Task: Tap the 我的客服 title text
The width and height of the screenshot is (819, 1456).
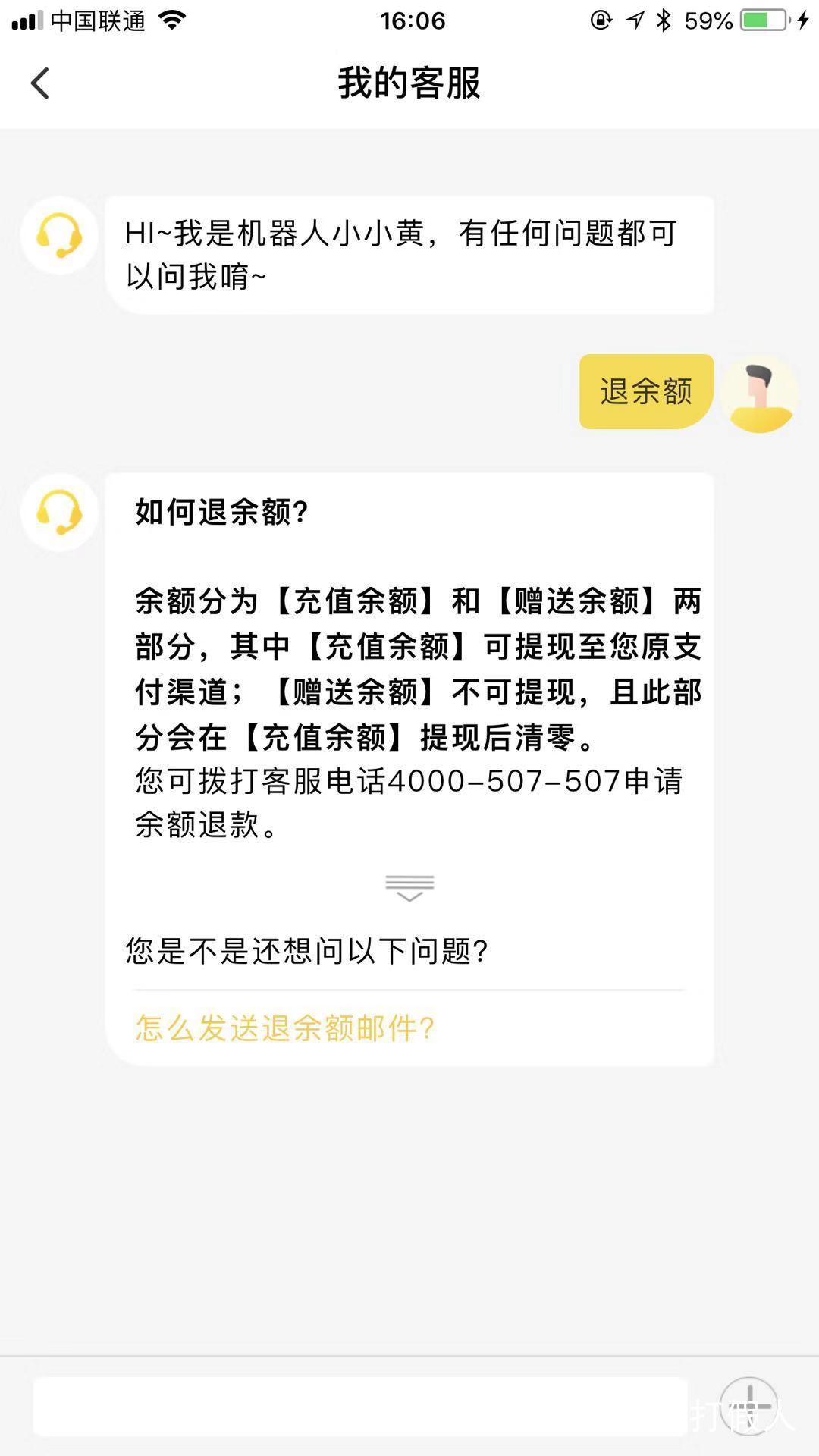Action: 409,83
